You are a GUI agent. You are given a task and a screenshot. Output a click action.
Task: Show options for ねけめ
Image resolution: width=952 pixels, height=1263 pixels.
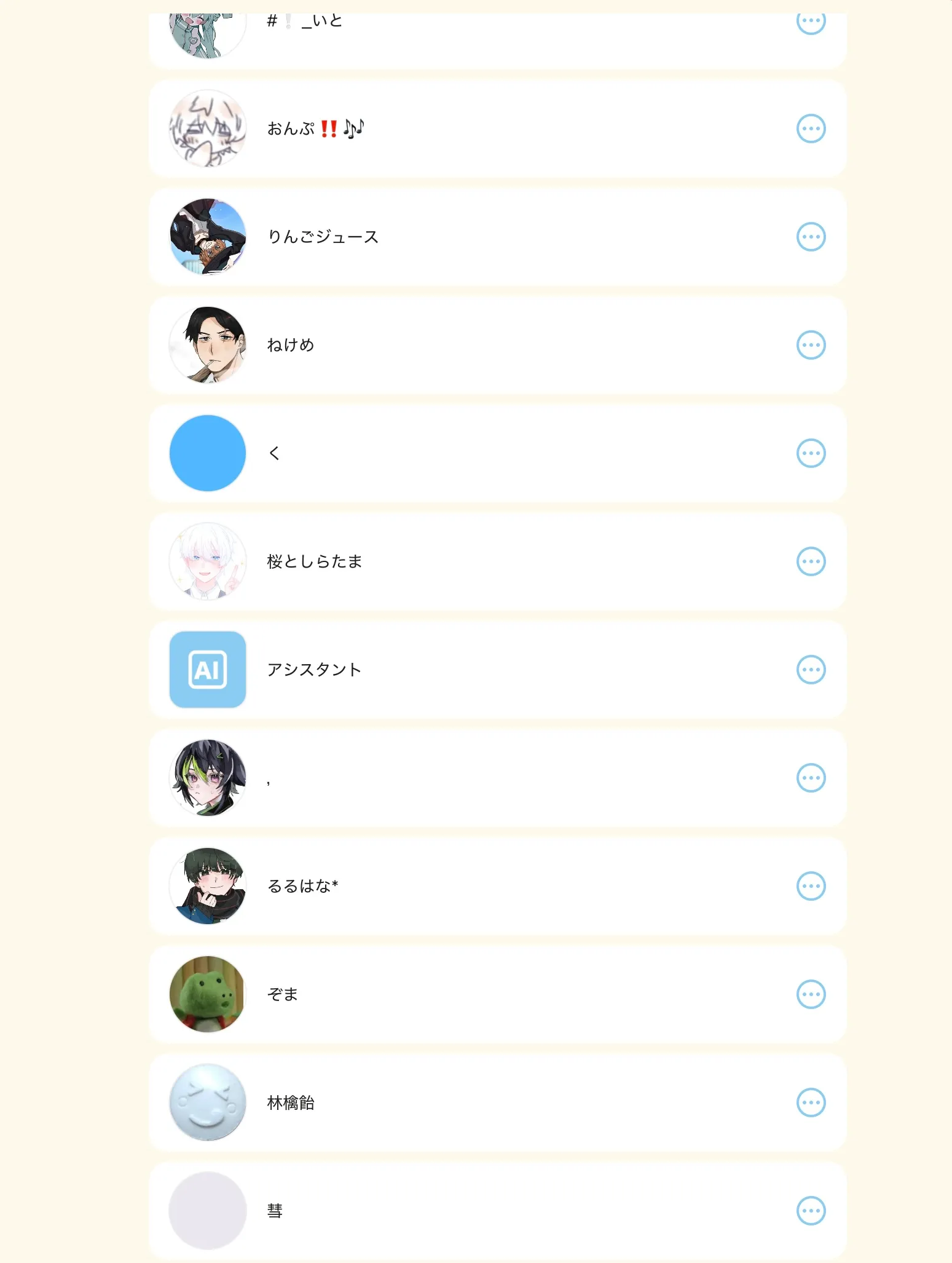tap(811, 345)
